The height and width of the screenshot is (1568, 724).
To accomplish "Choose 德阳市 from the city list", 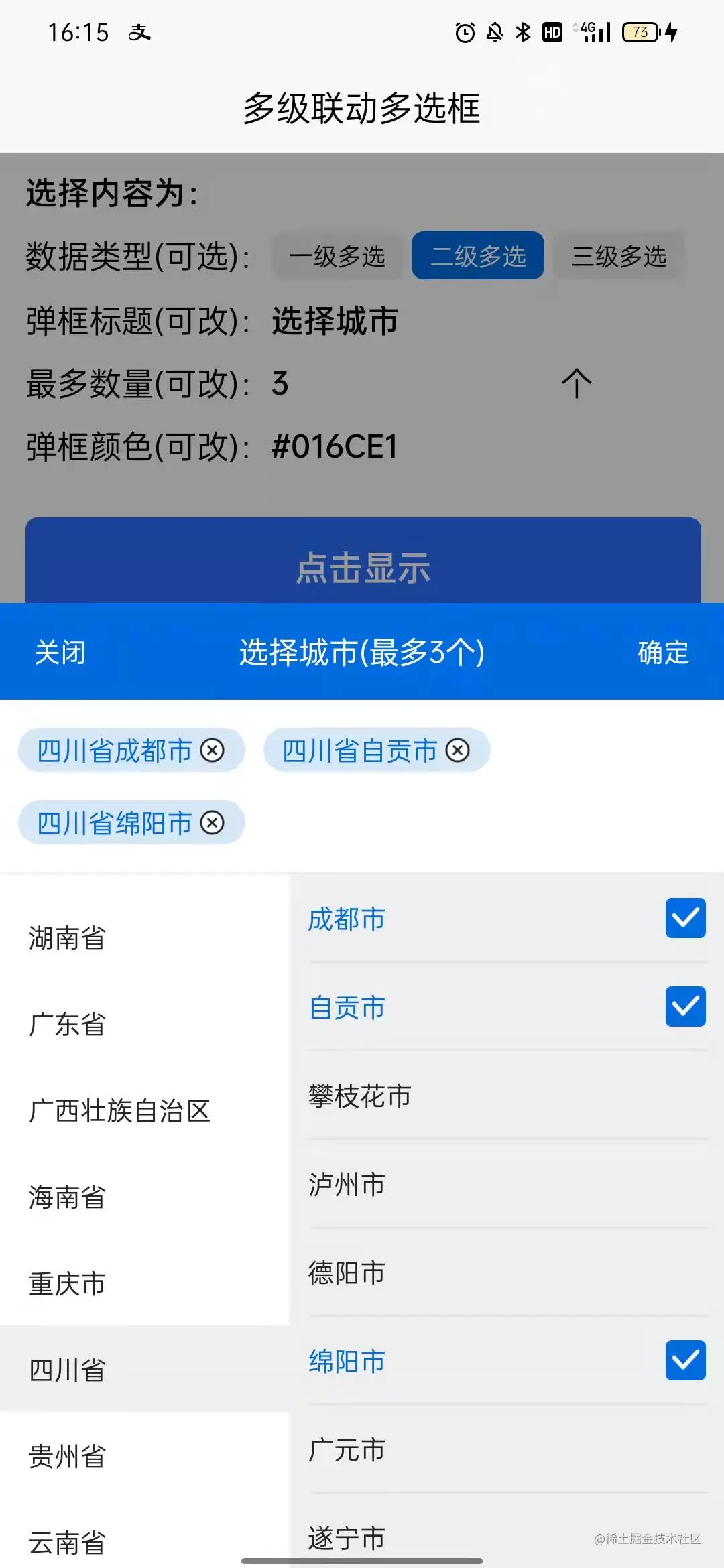I will (347, 1273).
